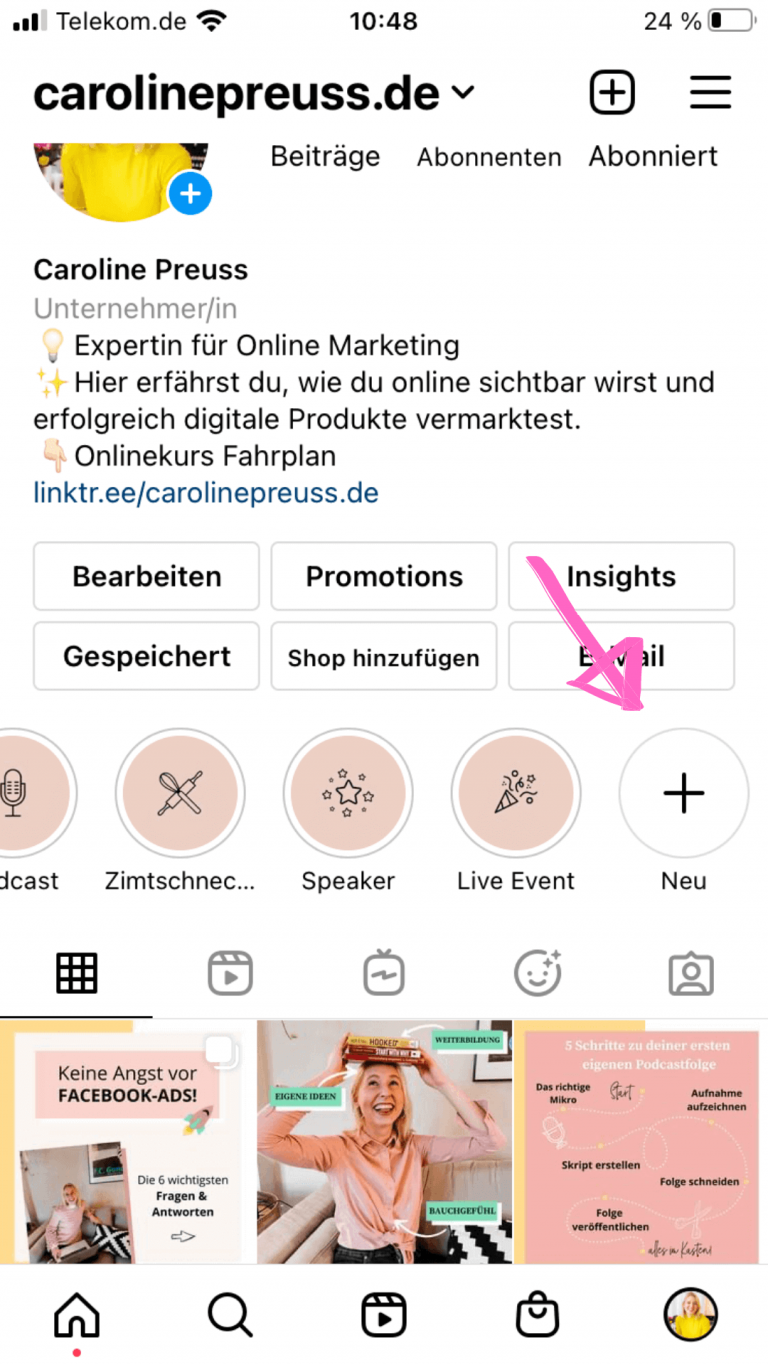
Task: Open the Live Event story highlight
Action: click(x=516, y=793)
